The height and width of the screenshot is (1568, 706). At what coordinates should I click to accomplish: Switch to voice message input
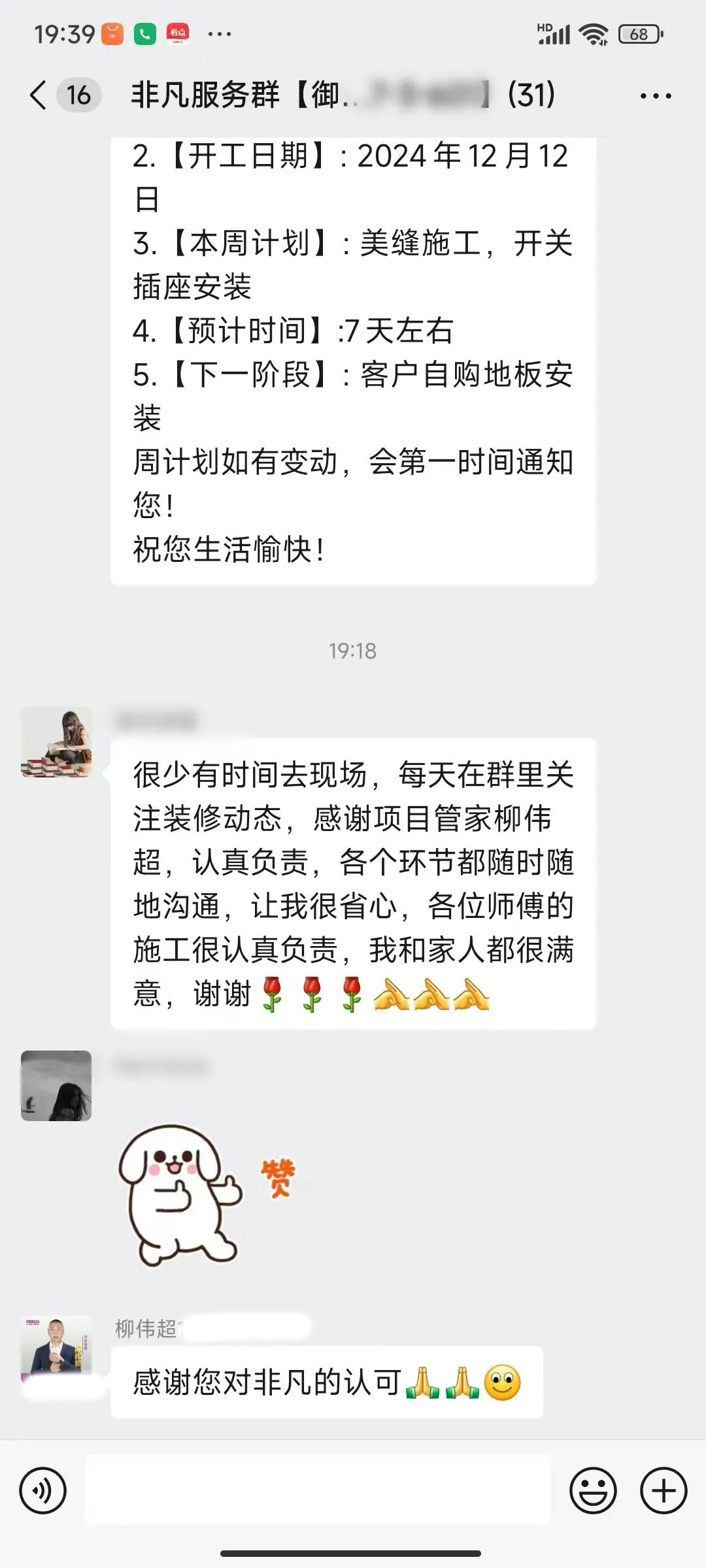coord(43,1492)
